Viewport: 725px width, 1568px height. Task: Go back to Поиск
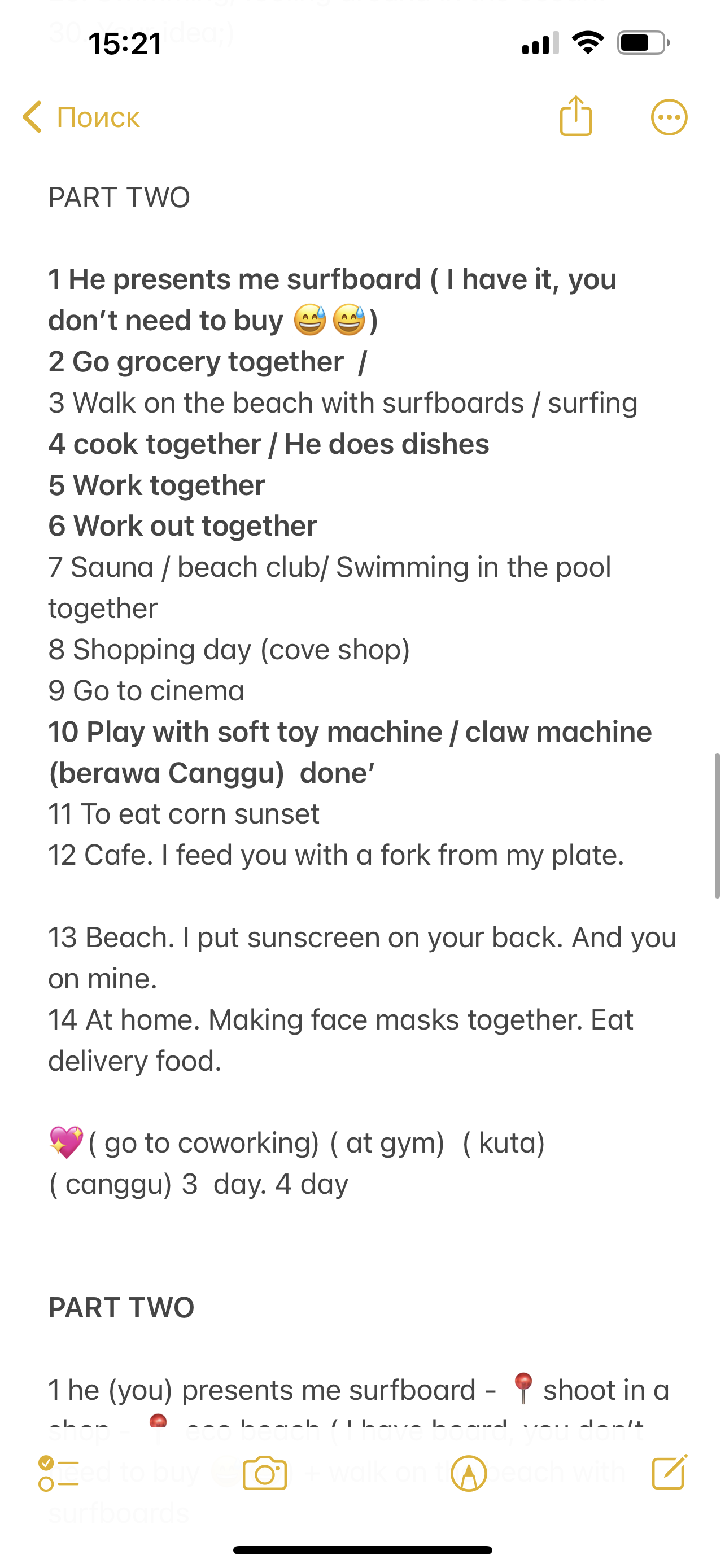coord(80,117)
